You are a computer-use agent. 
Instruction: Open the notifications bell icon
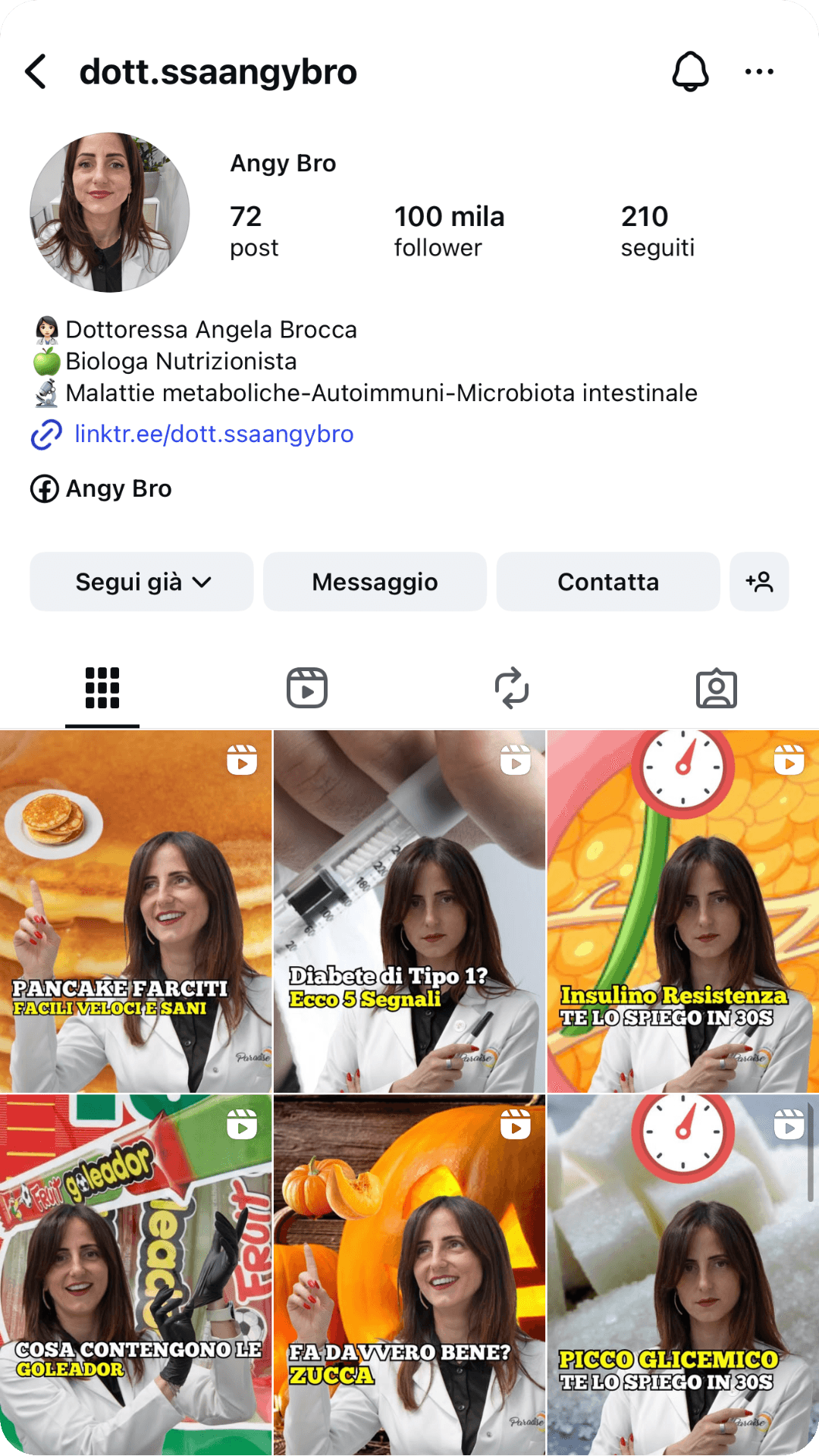coord(689,71)
